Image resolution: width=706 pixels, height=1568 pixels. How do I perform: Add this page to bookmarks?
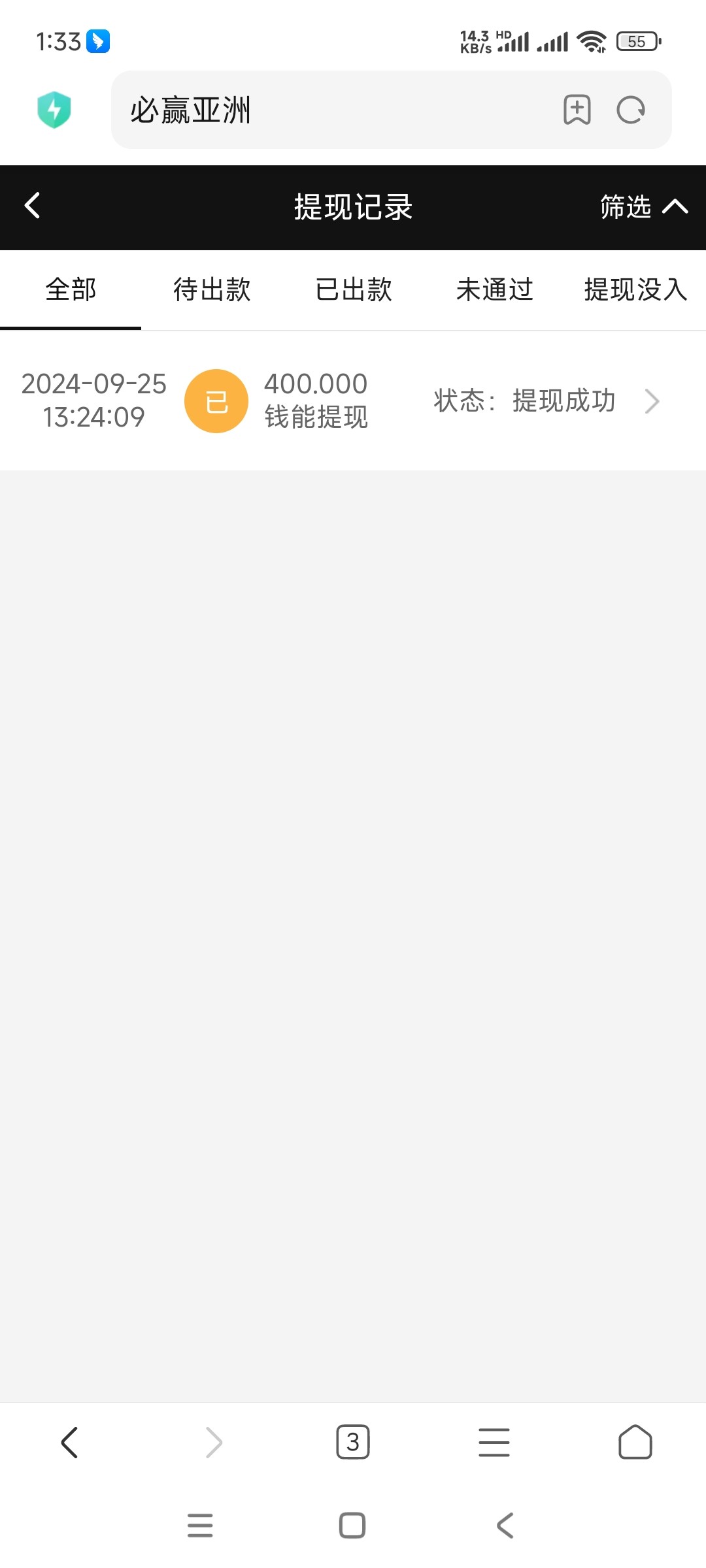(x=577, y=110)
